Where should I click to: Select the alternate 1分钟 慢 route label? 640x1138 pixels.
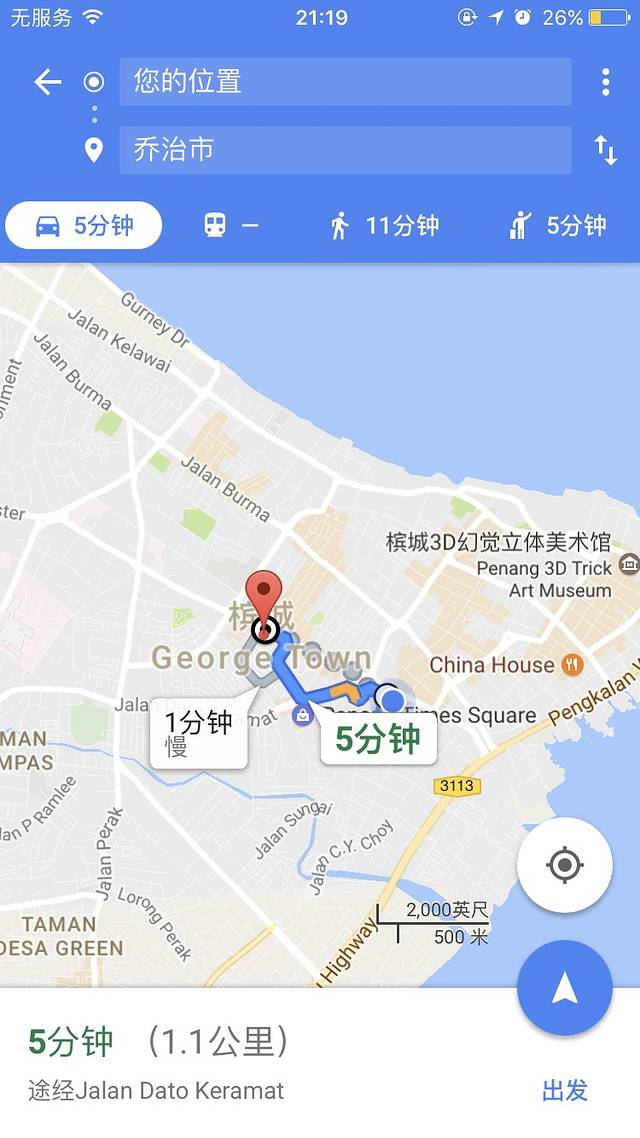pyautogui.click(x=198, y=733)
